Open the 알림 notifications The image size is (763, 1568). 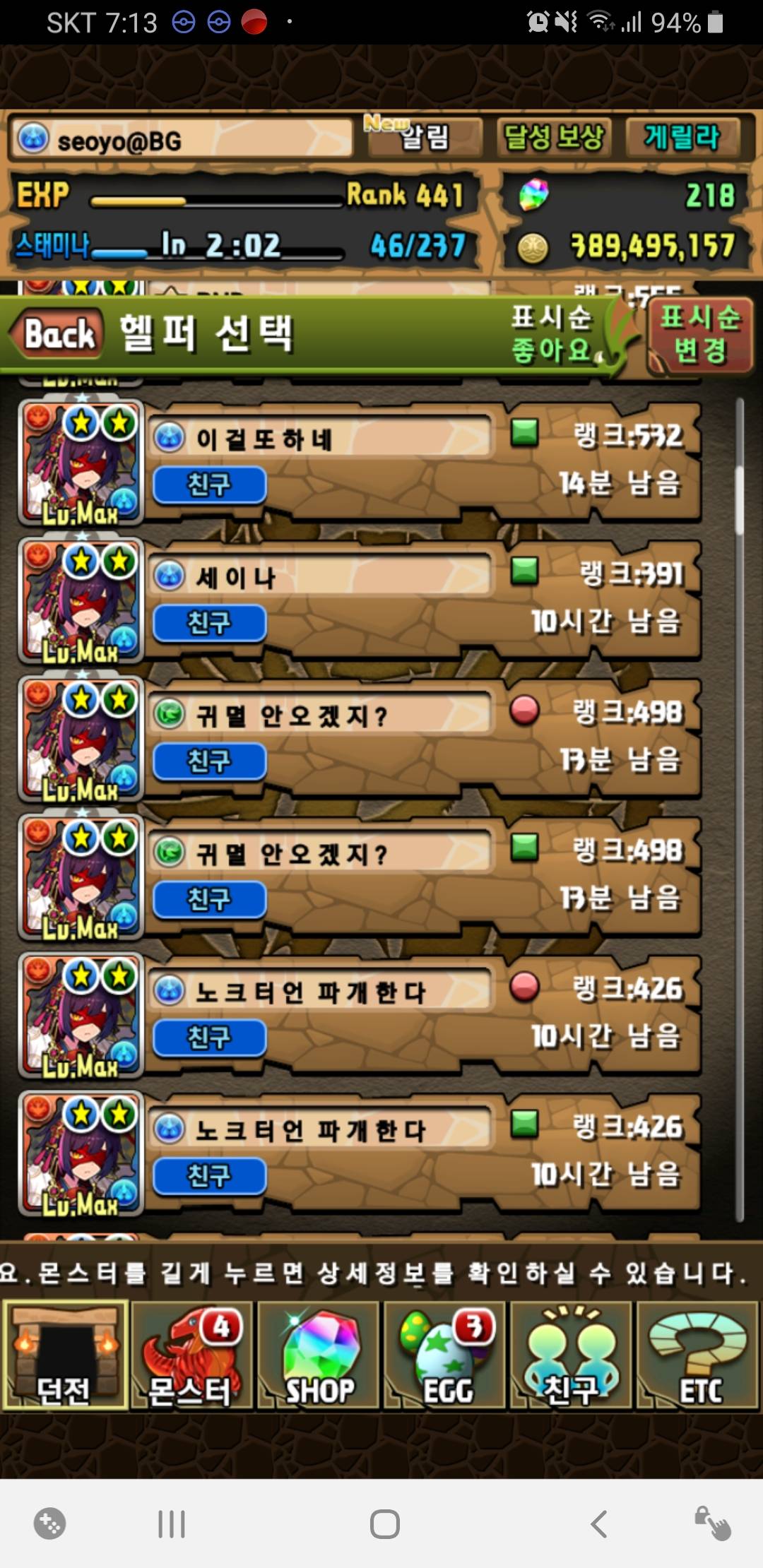pyautogui.click(x=424, y=136)
